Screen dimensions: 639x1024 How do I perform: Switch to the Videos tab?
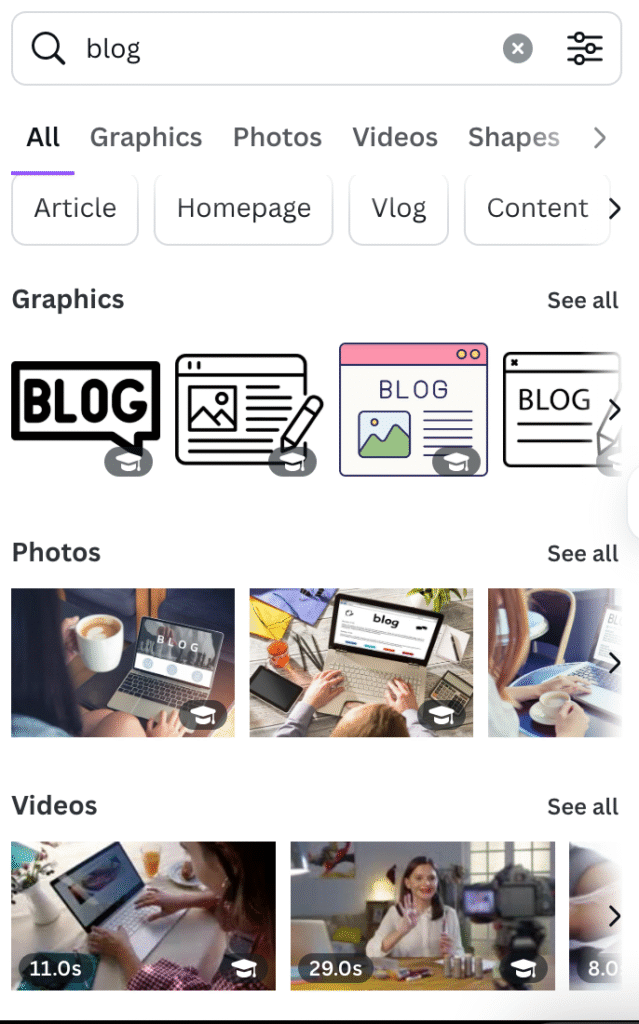[x=395, y=138]
